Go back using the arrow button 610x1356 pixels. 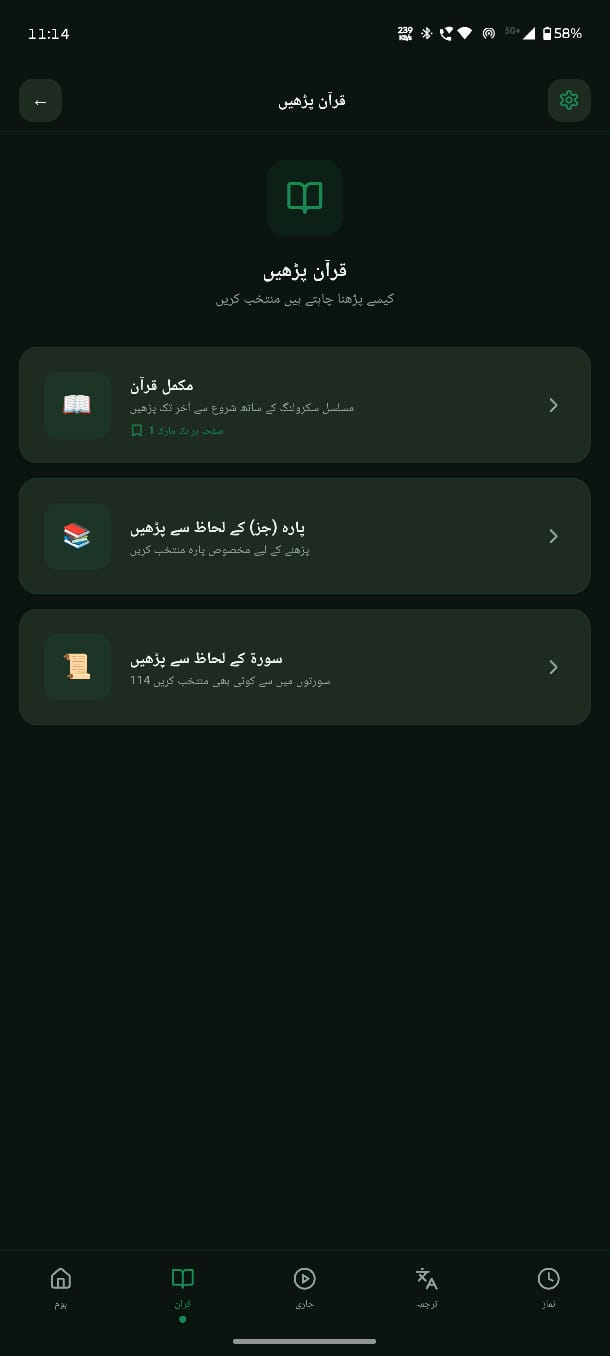pyautogui.click(x=40, y=101)
